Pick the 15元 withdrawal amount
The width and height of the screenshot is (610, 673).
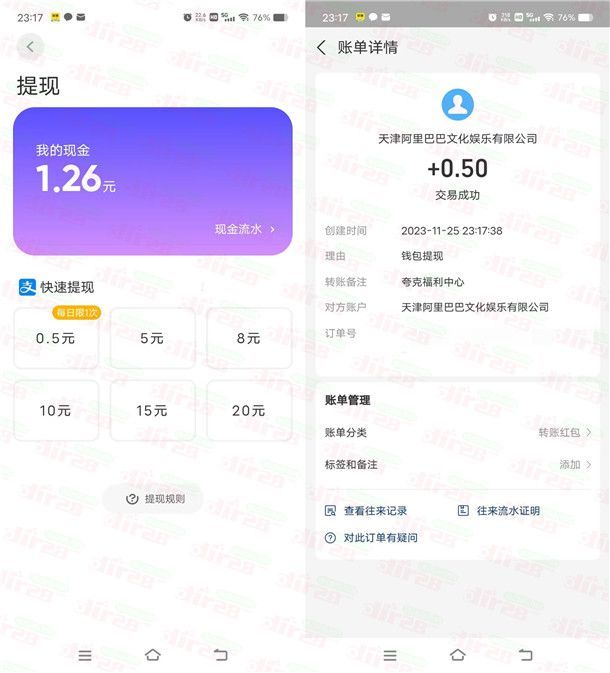(x=152, y=410)
